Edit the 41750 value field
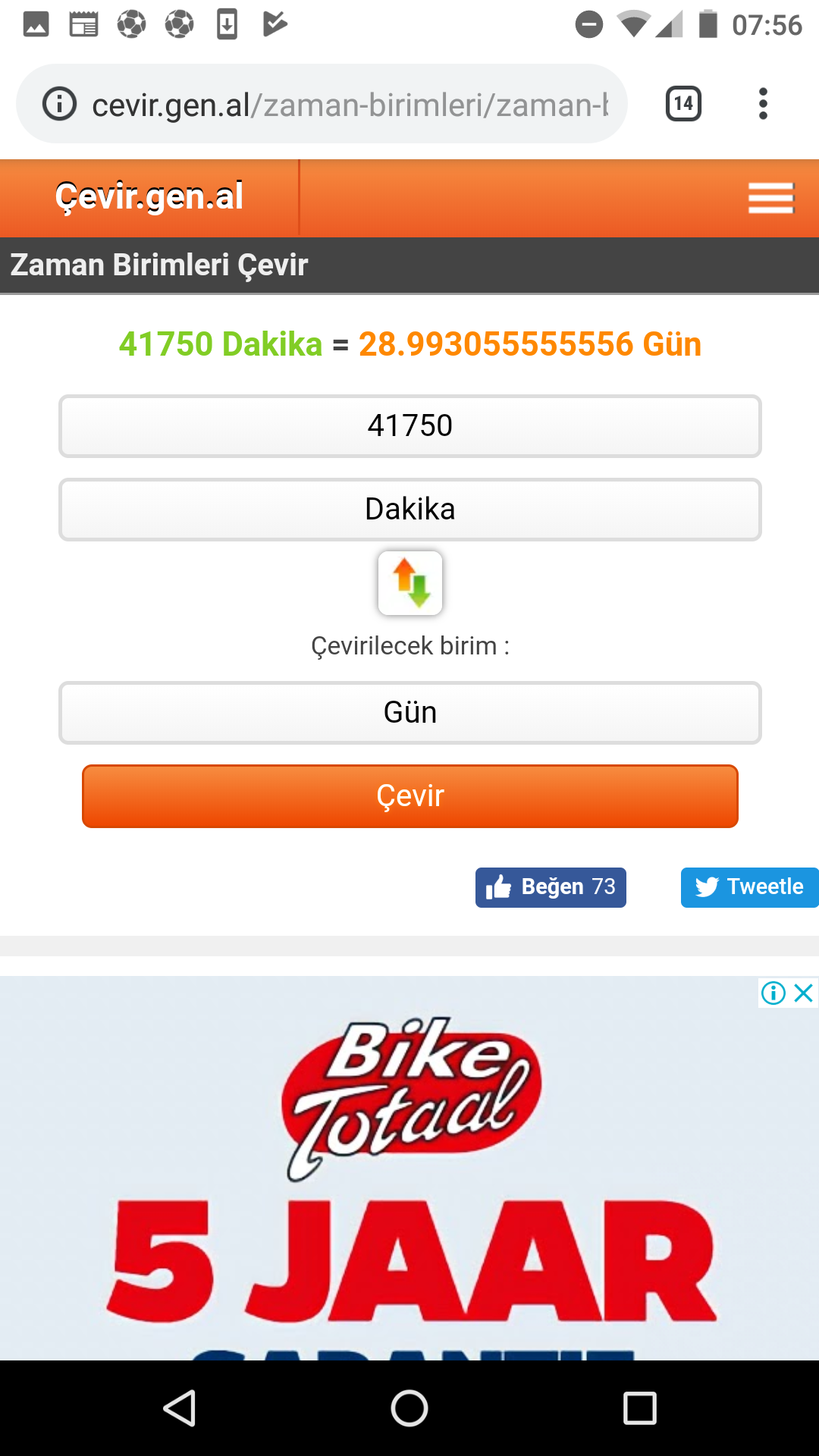Viewport: 819px width, 1456px height. click(x=410, y=426)
